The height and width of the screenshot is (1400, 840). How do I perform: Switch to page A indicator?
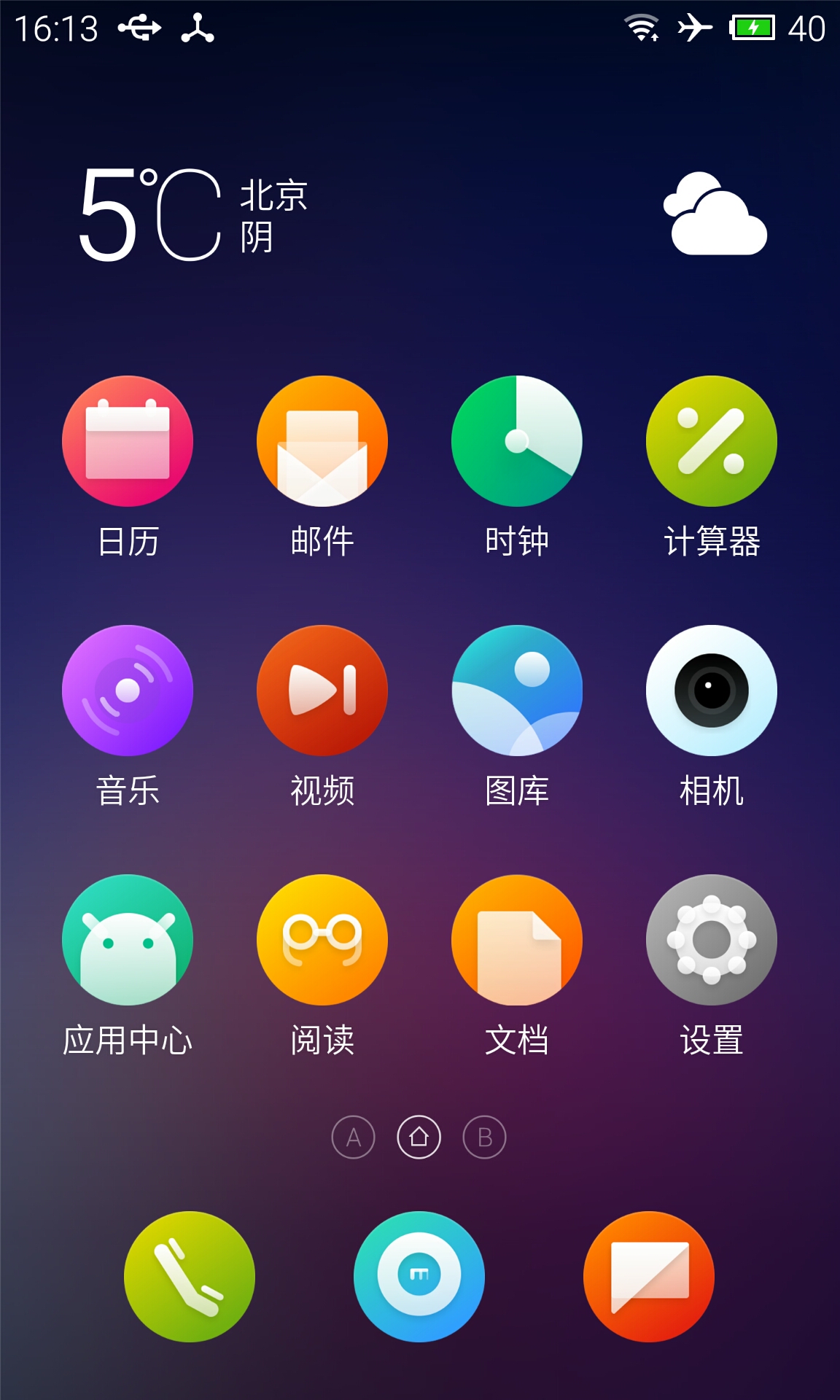[354, 1137]
